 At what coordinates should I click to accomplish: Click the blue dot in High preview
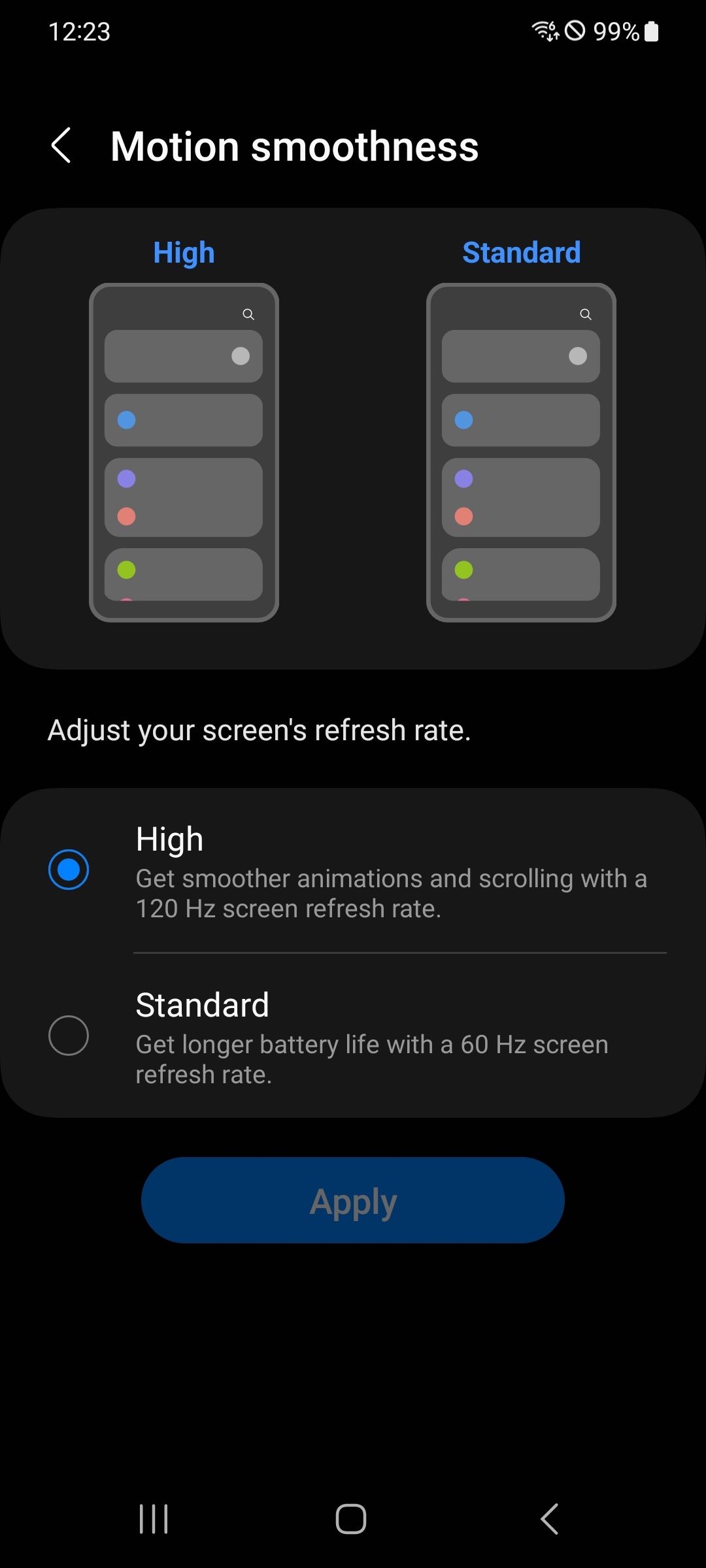(x=126, y=420)
